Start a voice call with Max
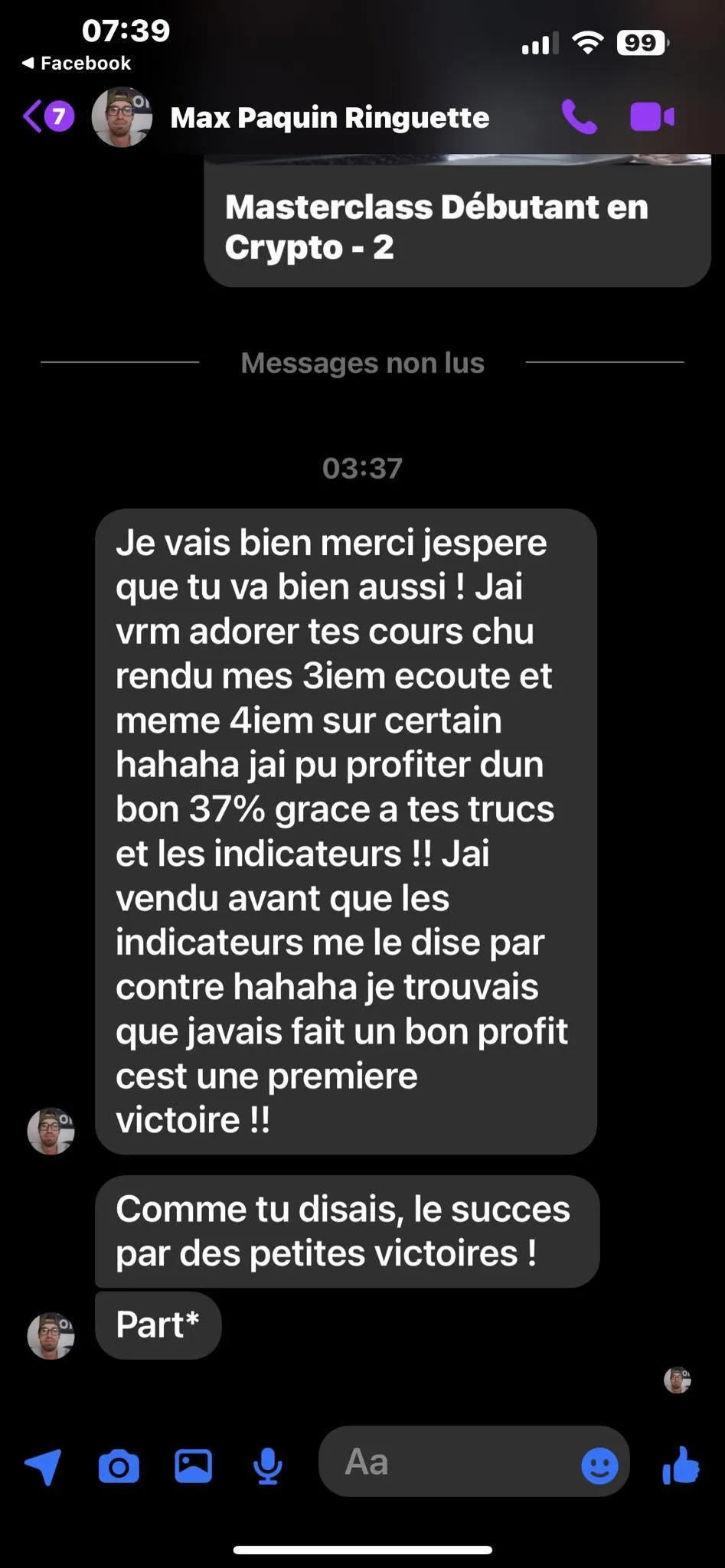 click(x=579, y=117)
